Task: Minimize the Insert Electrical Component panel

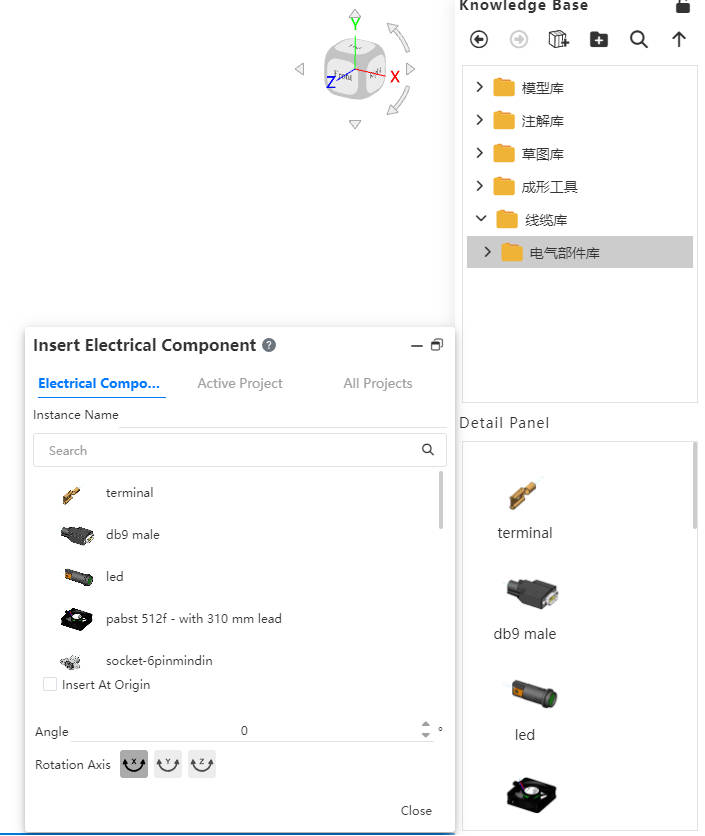Action: click(417, 345)
